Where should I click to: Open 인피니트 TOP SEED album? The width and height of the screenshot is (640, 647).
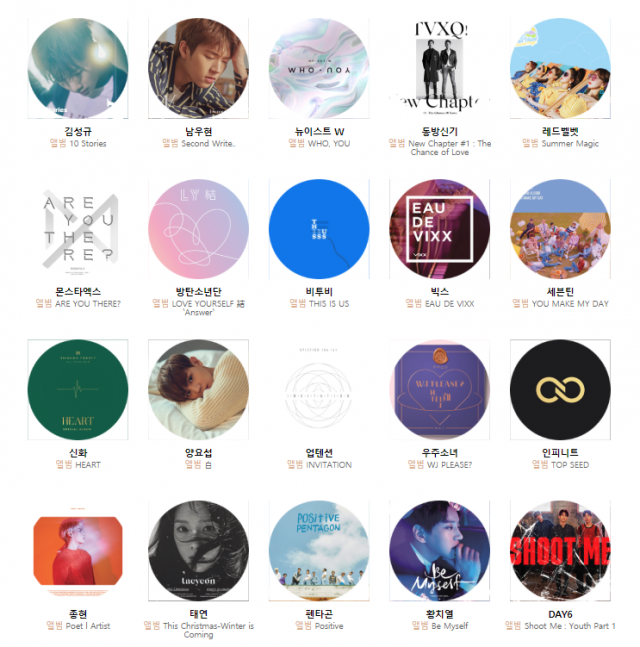coord(560,390)
